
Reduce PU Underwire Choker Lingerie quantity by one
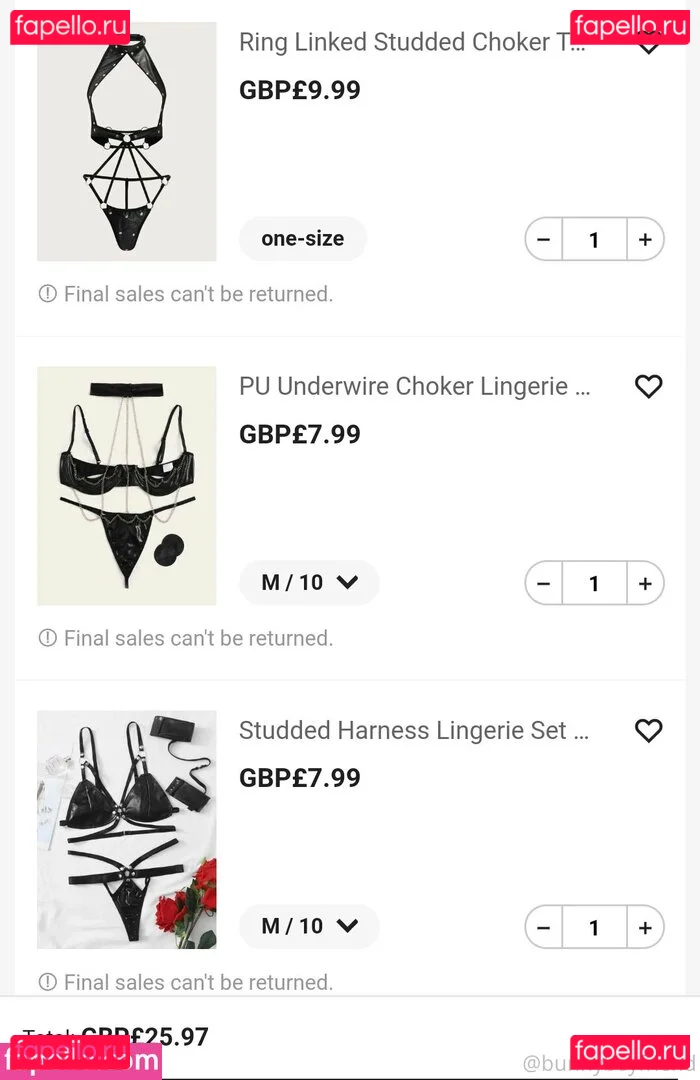544,584
